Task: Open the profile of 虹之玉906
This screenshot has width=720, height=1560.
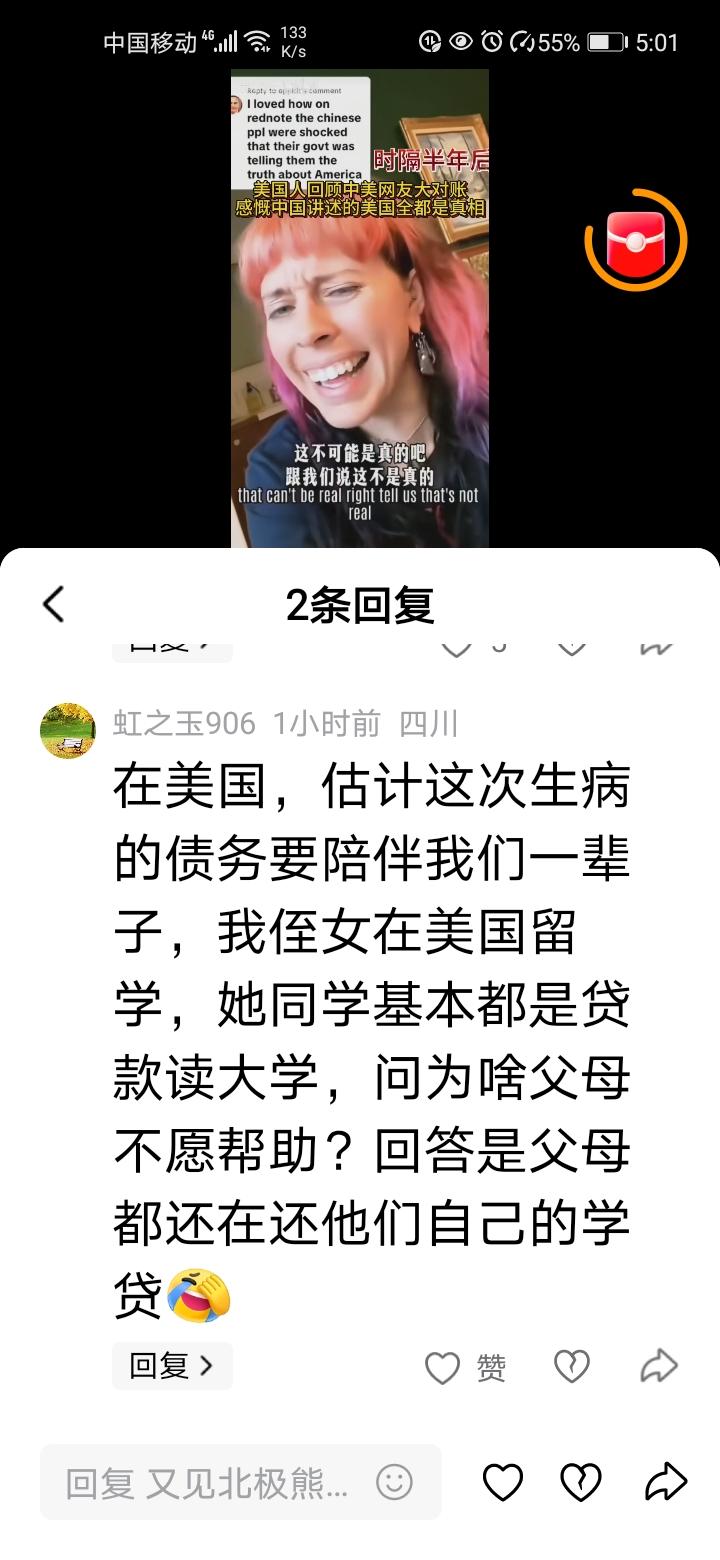Action: pyautogui.click(x=66, y=725)
